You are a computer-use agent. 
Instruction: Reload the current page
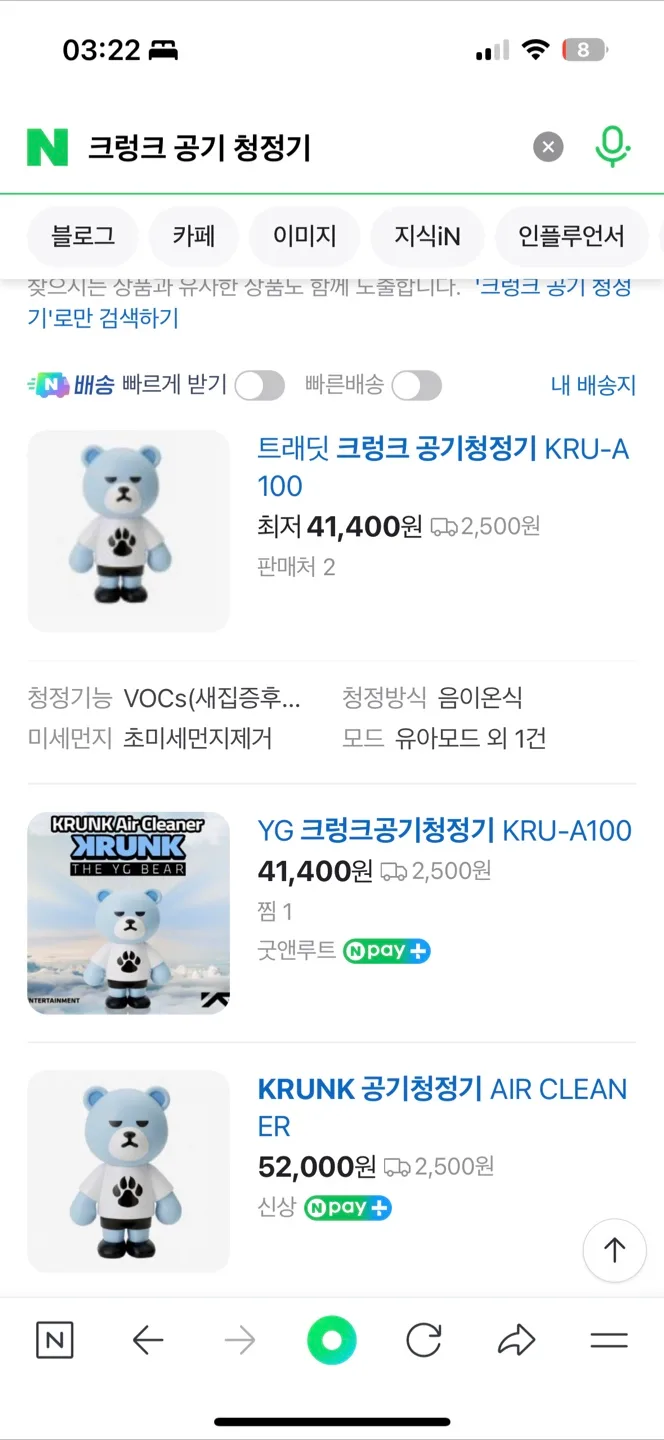pyautogui.click(x=424, y=1341)
